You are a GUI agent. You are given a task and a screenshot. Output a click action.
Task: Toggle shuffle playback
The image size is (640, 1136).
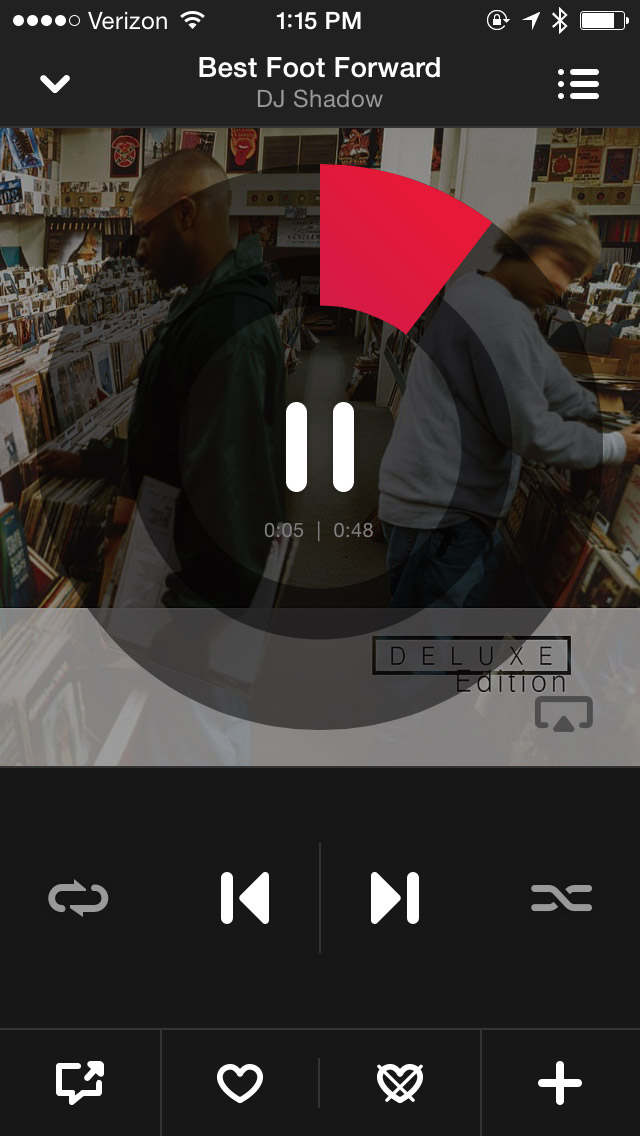[562, 898]
